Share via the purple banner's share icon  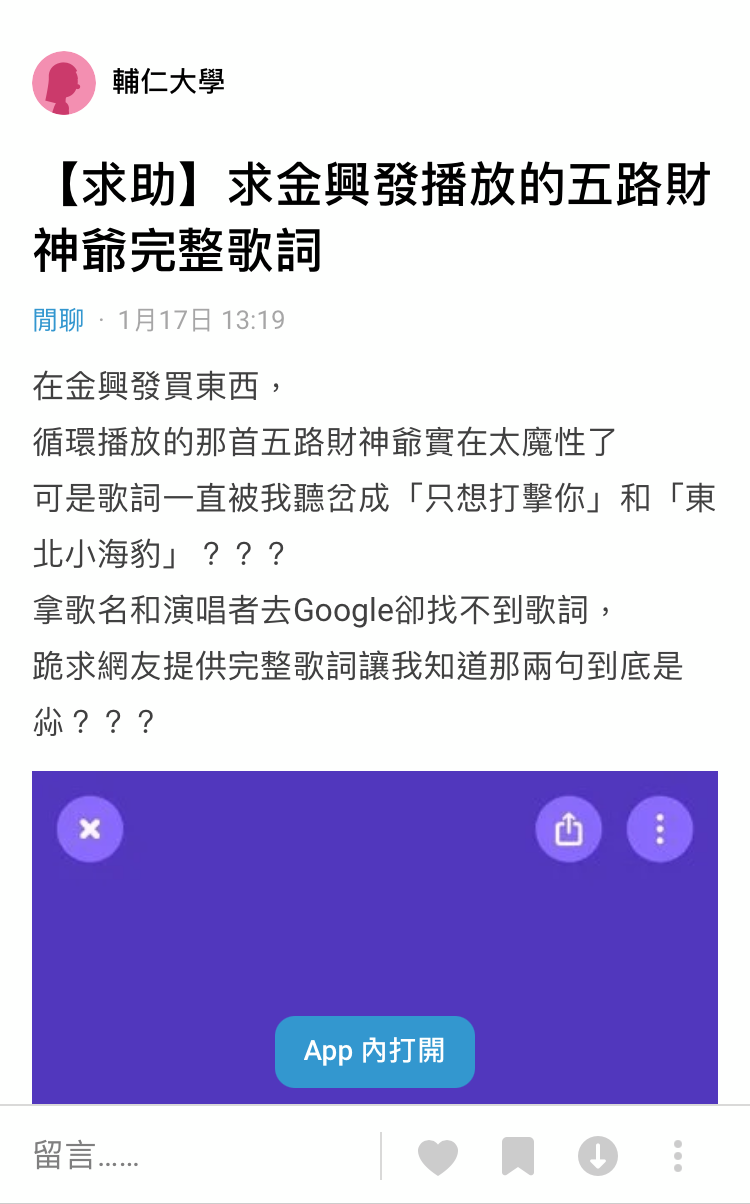click(x=568, y=828)
